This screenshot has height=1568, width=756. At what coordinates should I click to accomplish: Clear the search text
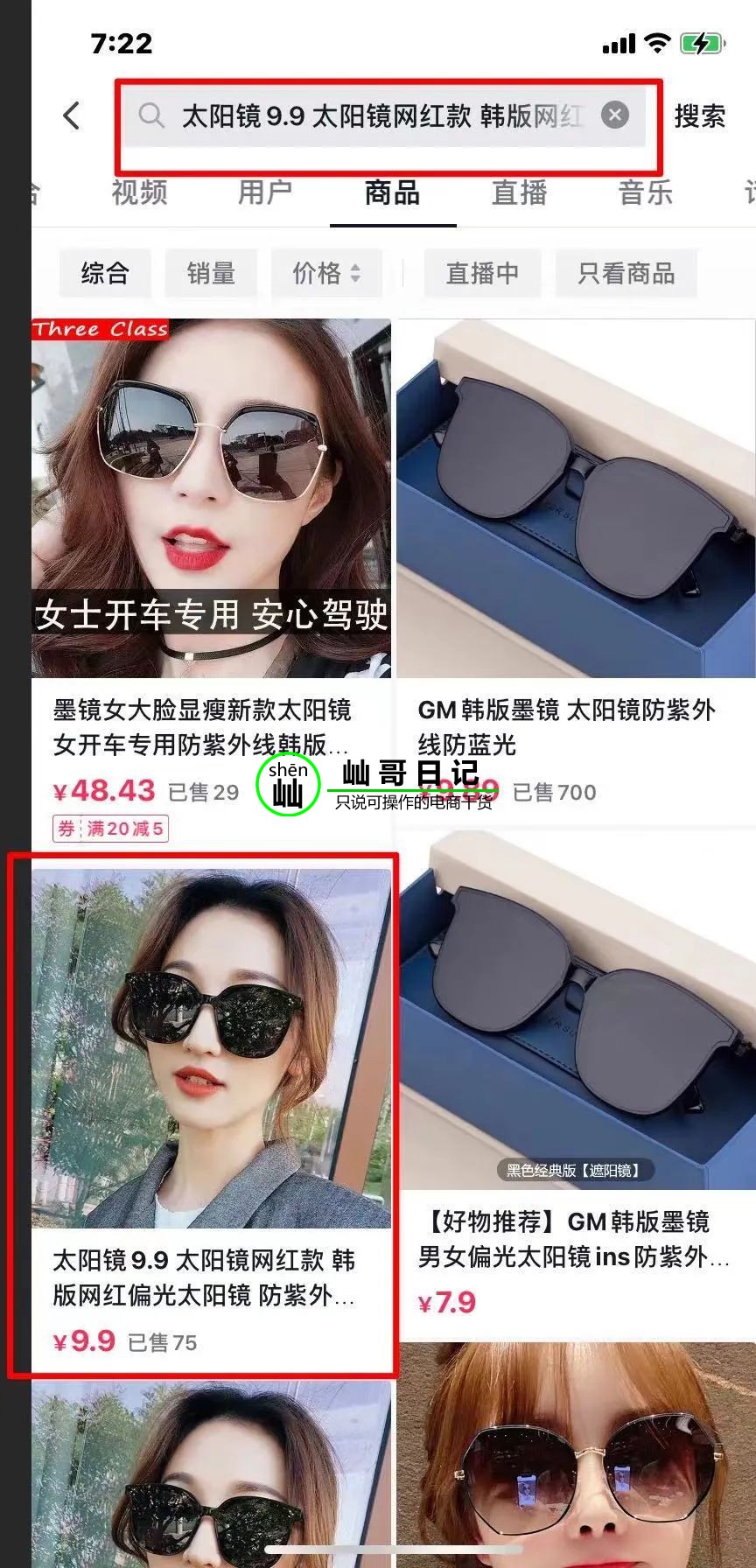coord(615,115)
